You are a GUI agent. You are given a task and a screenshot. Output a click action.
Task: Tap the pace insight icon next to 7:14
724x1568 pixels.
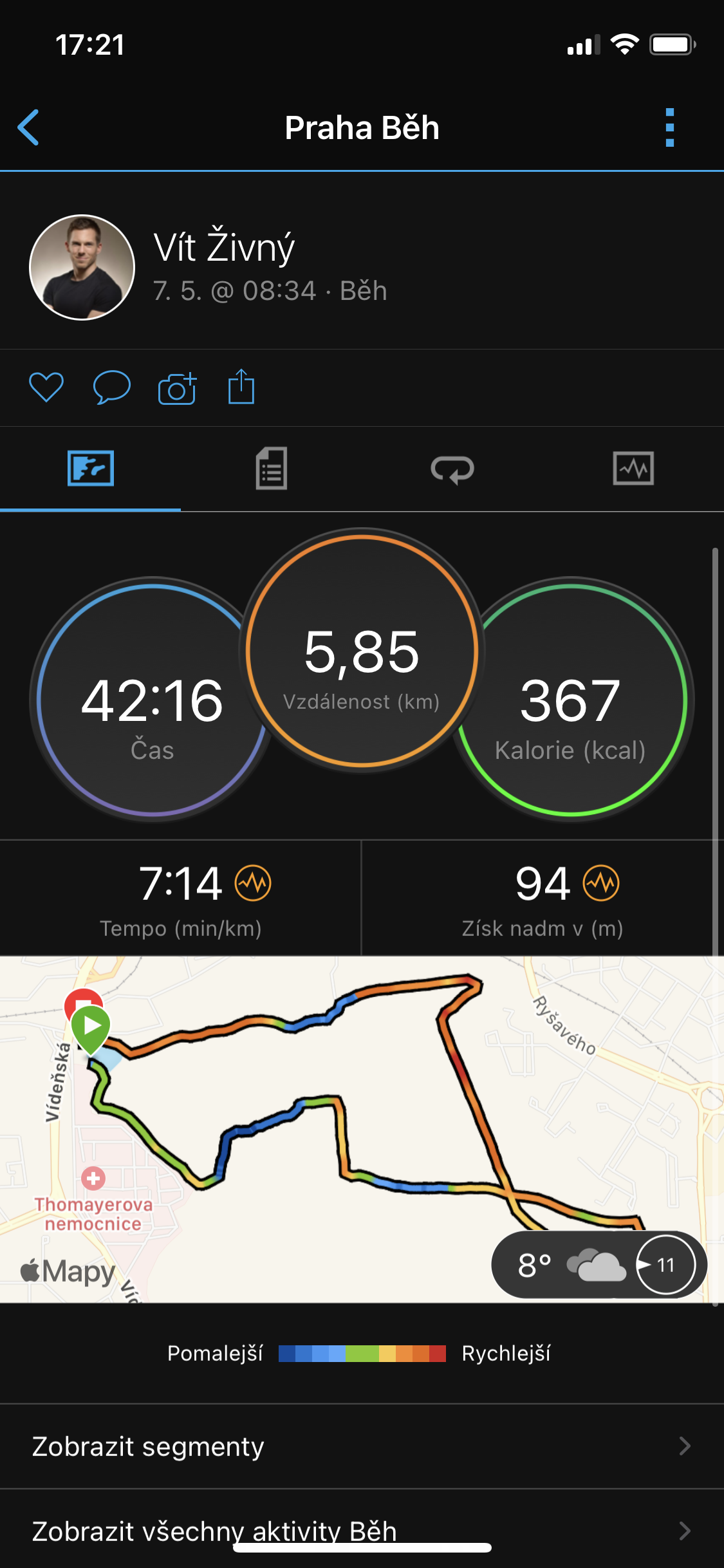[253, 883]
